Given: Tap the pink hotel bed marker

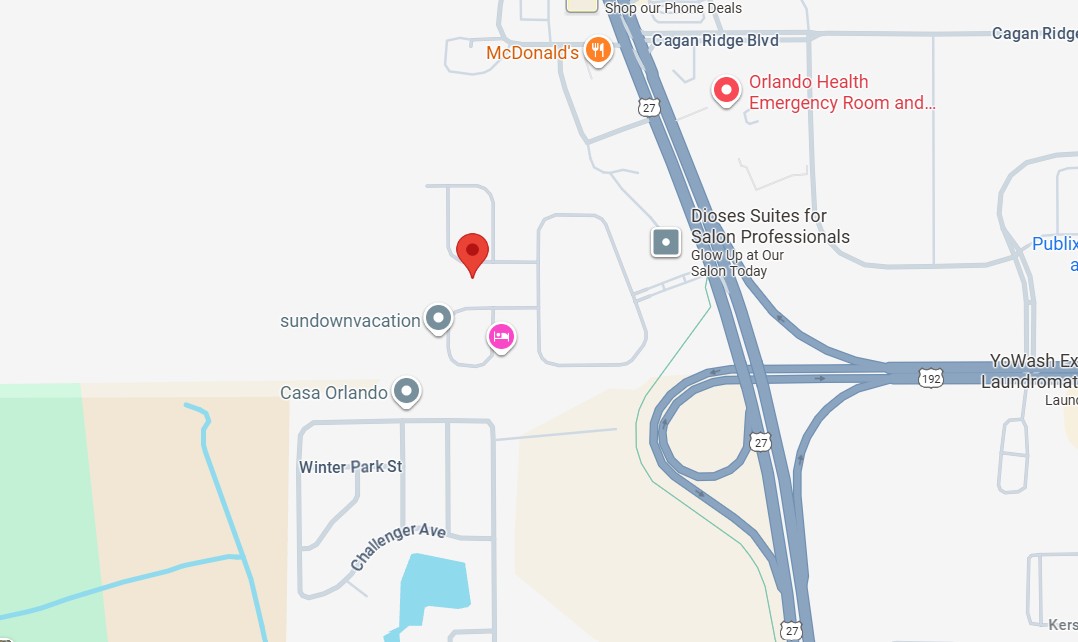Looking at the screenshot, I should coord(502,337).
